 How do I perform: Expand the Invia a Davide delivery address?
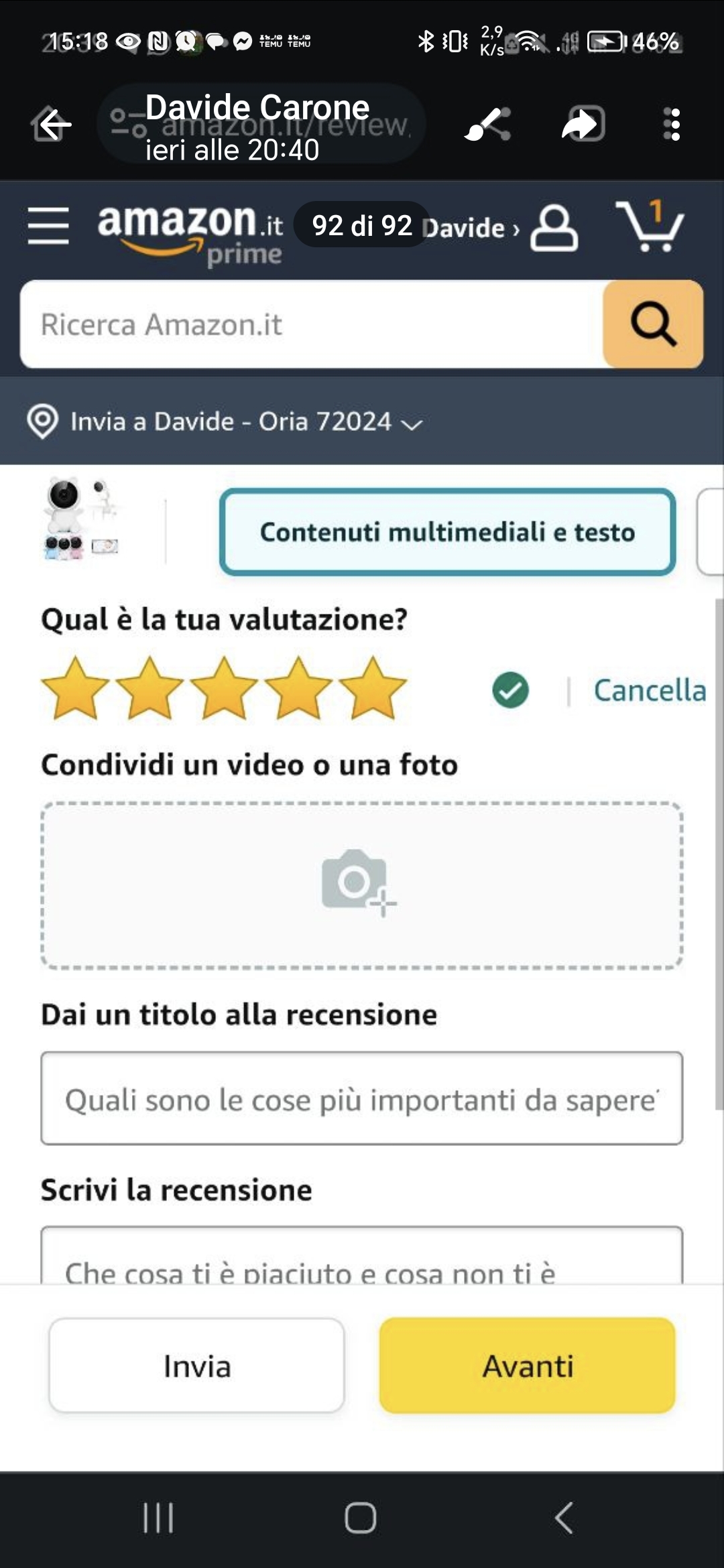click(x=225, y=422)
